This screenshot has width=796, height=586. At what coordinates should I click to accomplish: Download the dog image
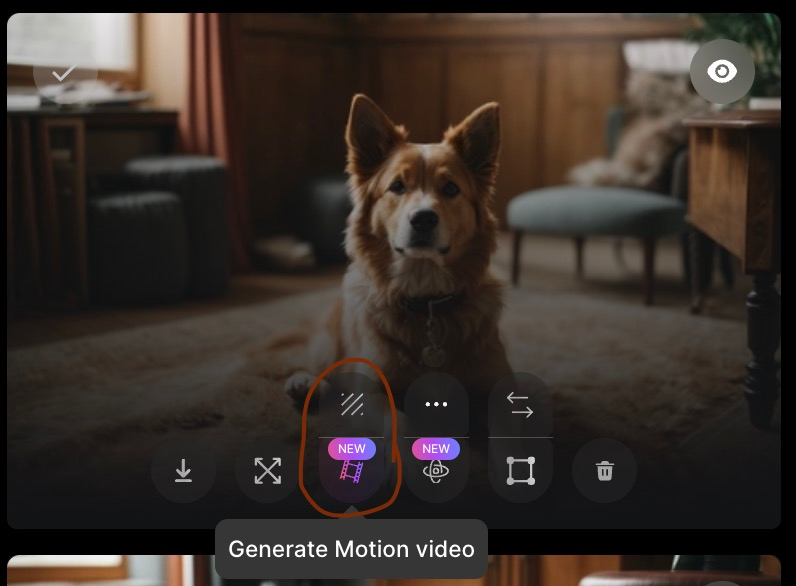(x=183, y=470)
